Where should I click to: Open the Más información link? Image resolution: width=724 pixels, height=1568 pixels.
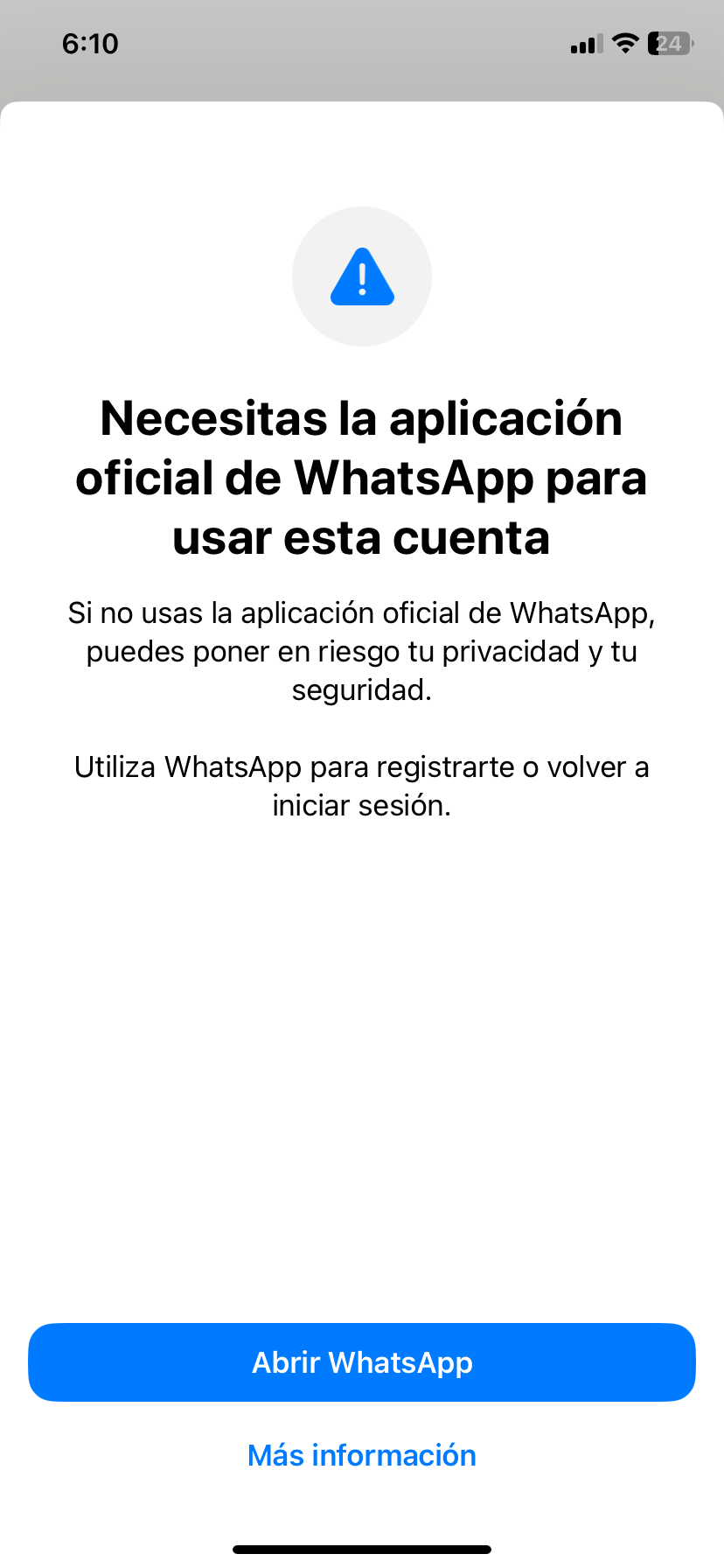(362, 1455)
